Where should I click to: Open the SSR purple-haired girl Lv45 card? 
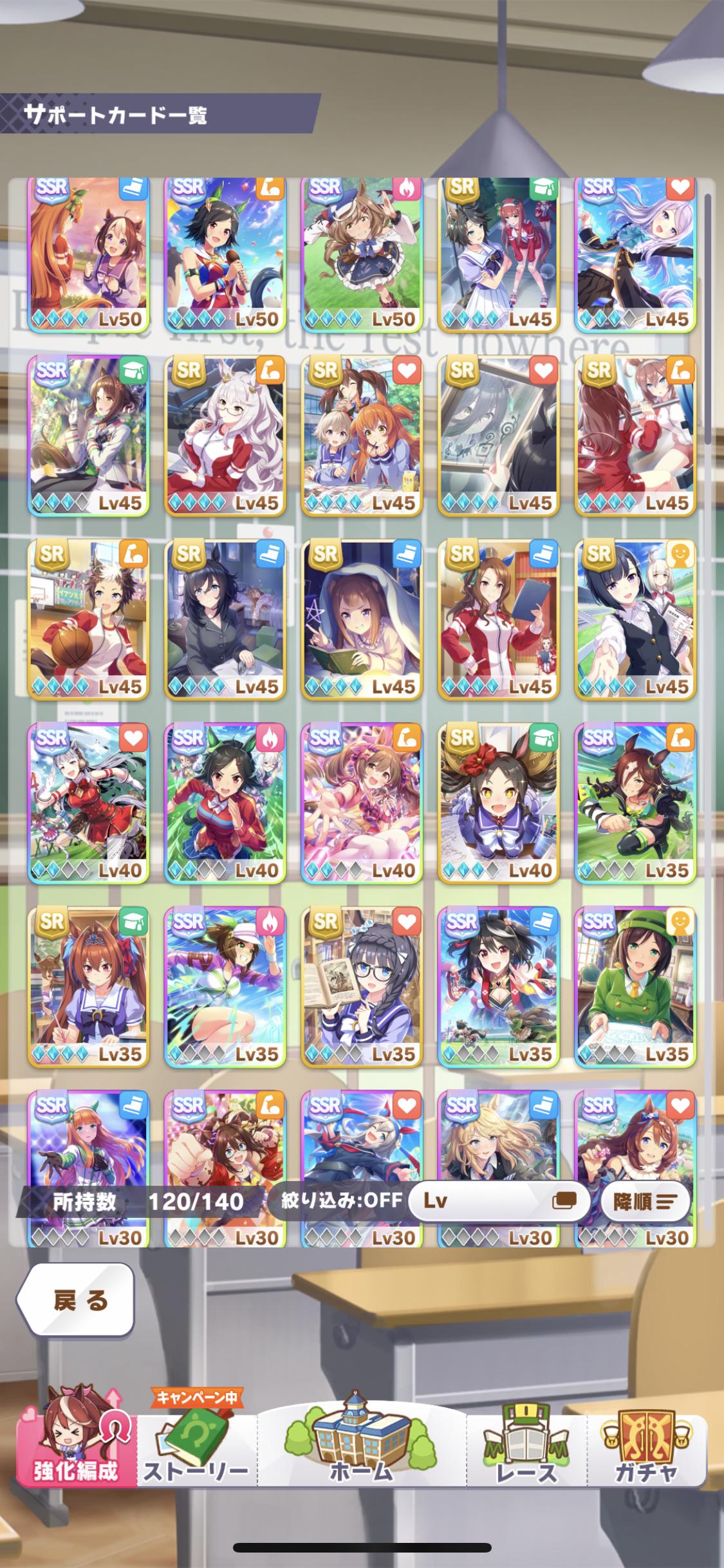(x=635, y=252)
